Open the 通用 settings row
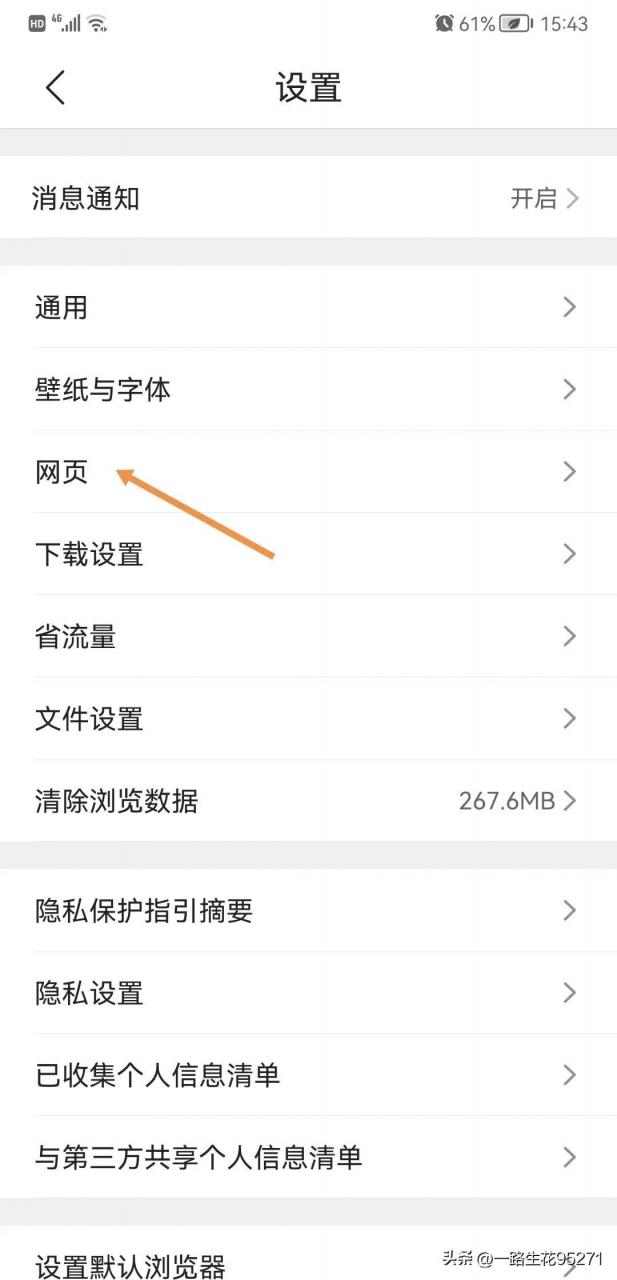Viewport: 617px width, 1280px height. click(308, 307)
